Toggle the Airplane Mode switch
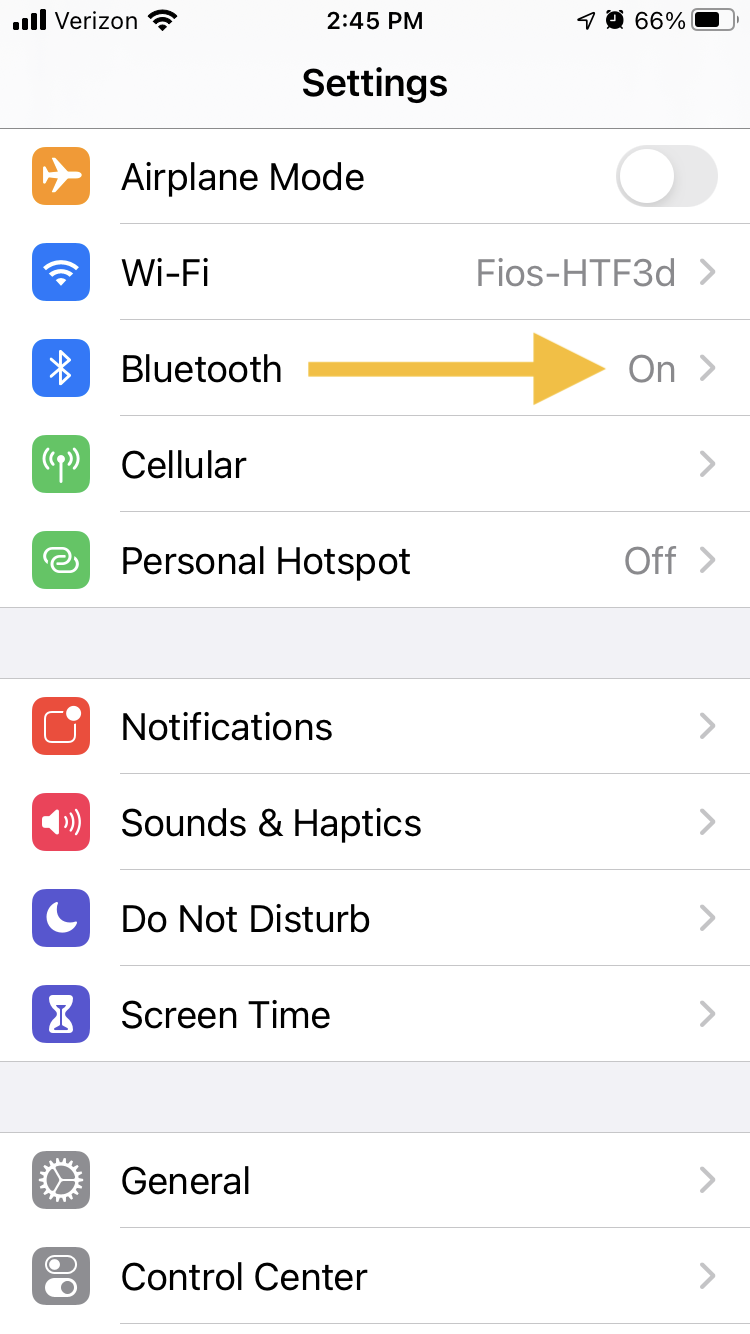This screenshot has width=750, height=1334. coord(667,177)
